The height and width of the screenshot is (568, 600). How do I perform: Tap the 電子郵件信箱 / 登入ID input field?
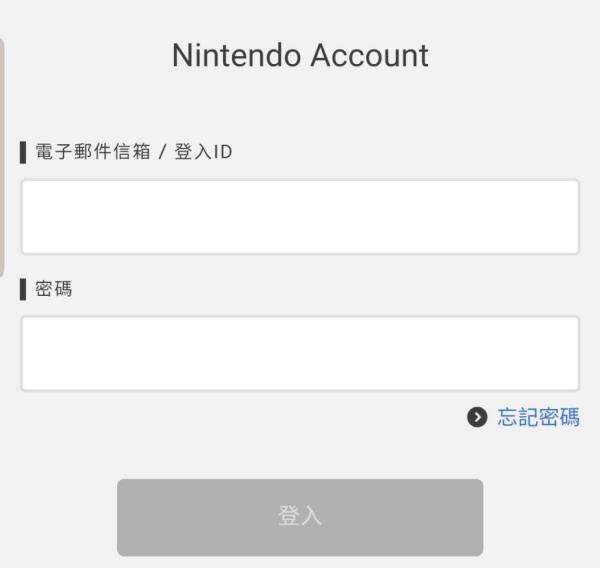(x=300, y=217)
